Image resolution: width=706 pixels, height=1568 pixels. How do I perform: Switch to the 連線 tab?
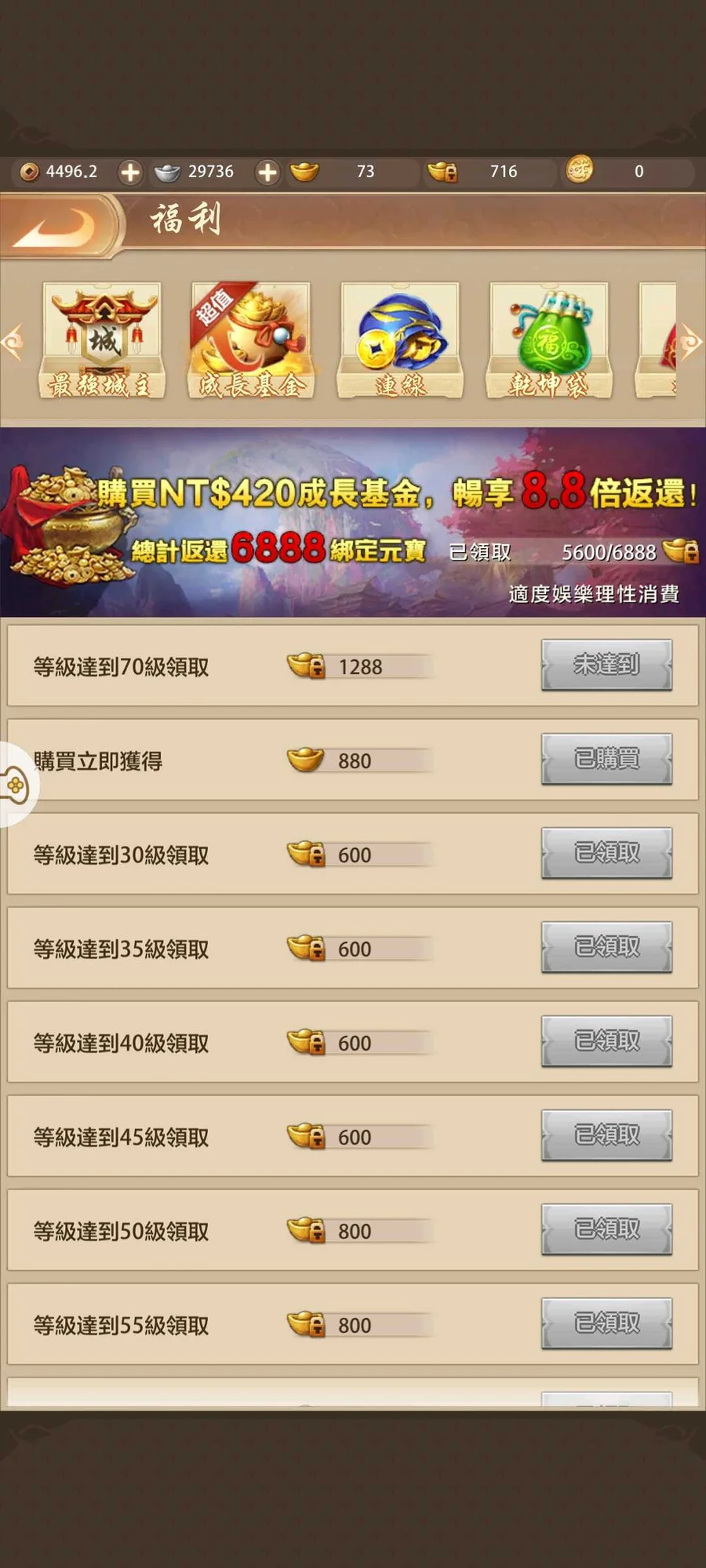coord(399,342)
